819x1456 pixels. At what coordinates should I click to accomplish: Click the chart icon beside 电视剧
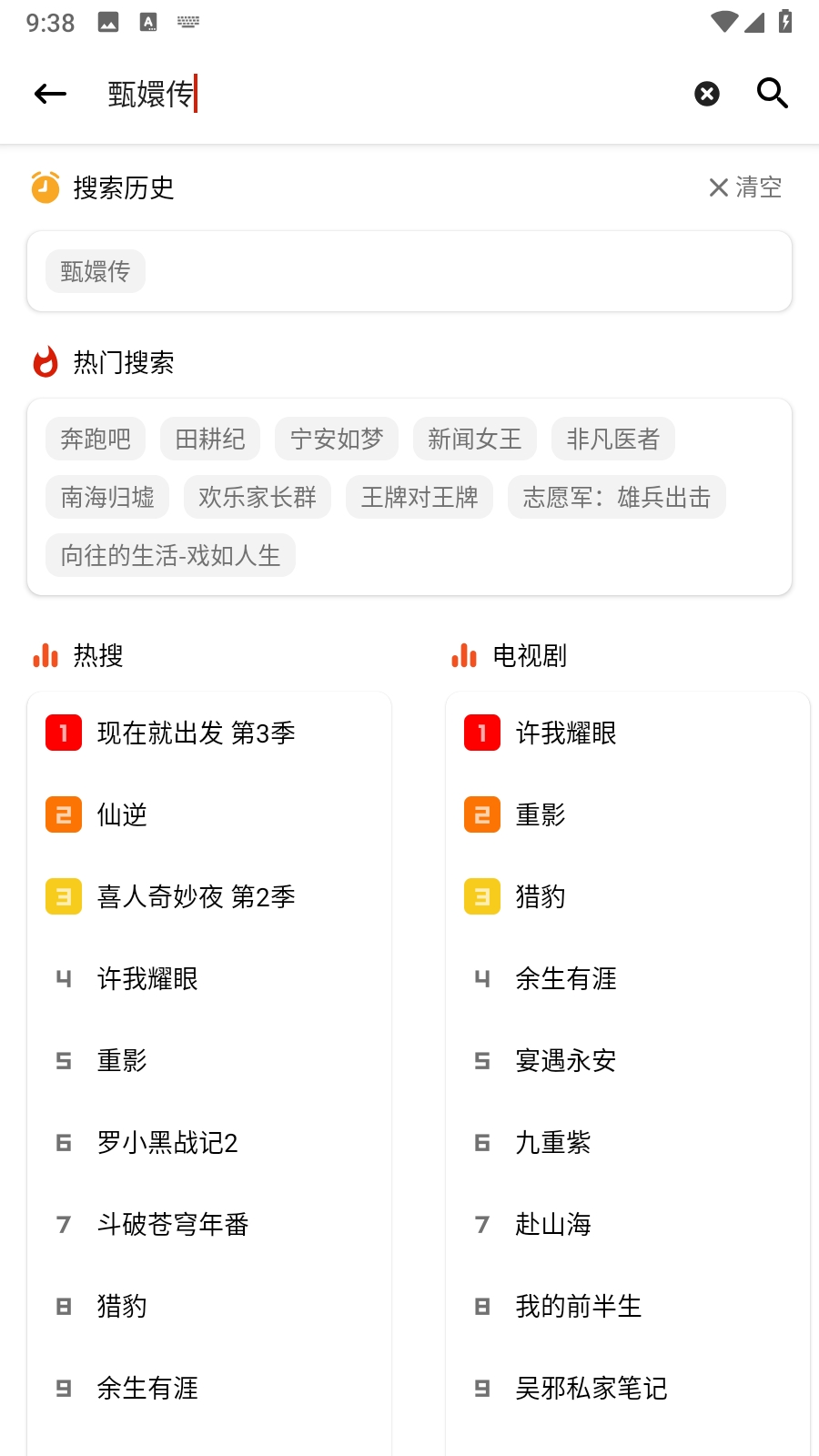(463, 655)
